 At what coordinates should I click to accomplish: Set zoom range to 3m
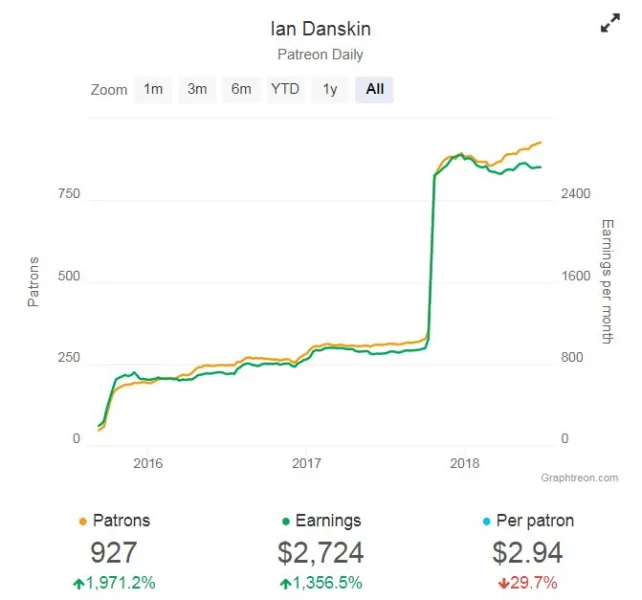coord(197,89)
